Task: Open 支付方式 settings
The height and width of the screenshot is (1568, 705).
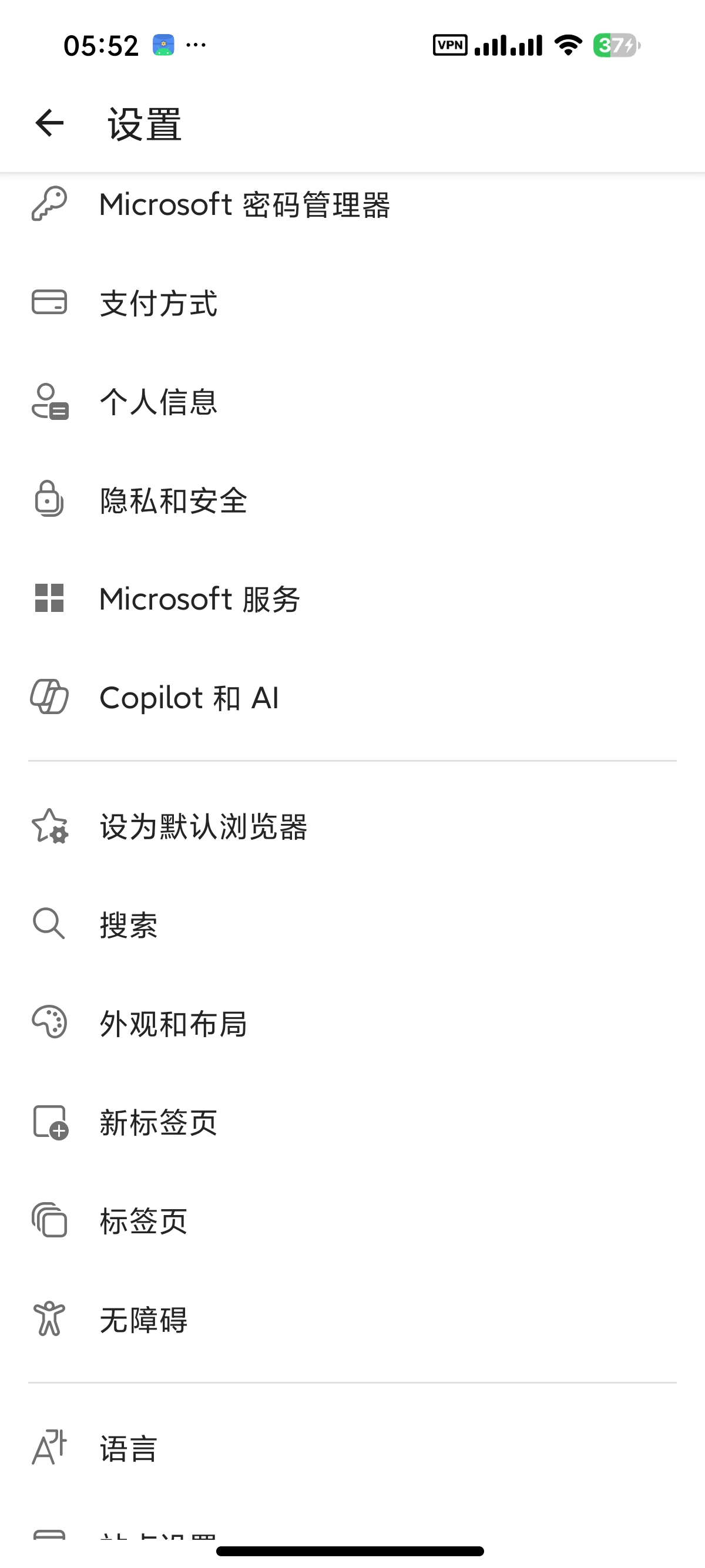Action: 352,303
